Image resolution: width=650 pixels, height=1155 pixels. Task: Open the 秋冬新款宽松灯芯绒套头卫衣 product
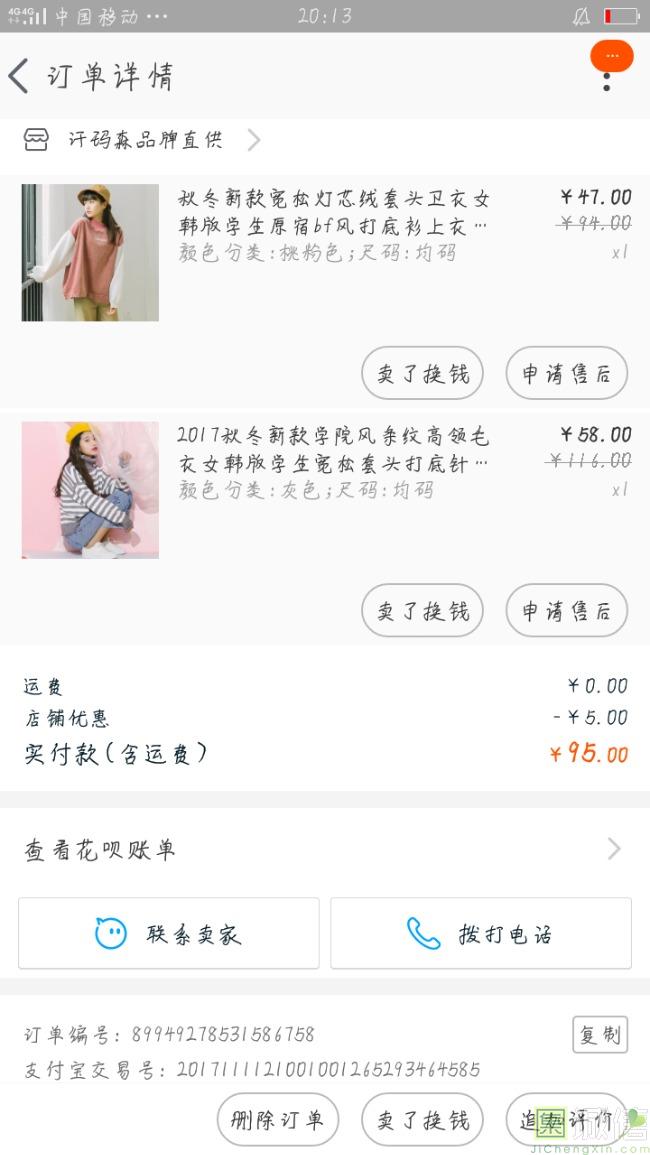[x=333, y=211]
